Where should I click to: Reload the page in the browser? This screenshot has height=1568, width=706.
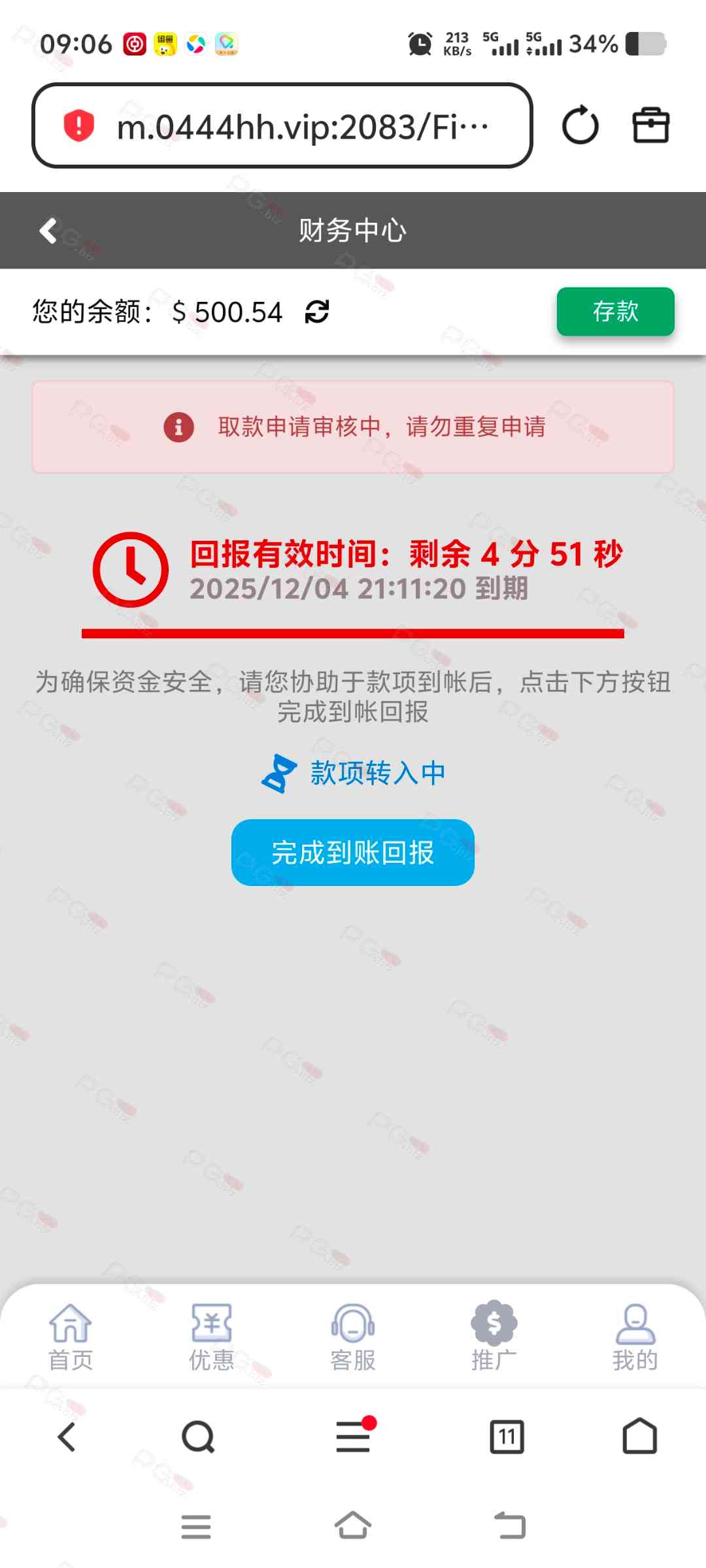coord(580,125)
